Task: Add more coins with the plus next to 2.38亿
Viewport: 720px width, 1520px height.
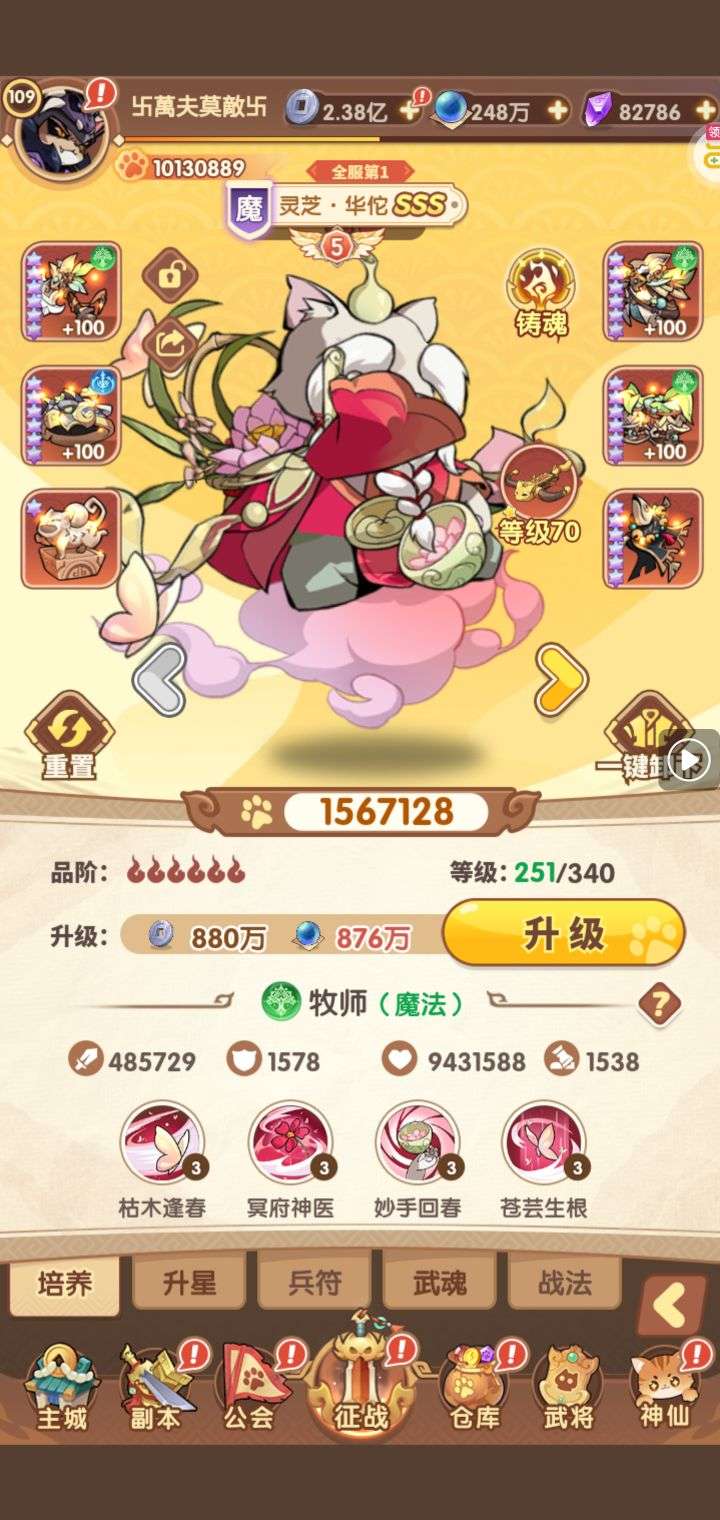Action: [x=409, y=110]
